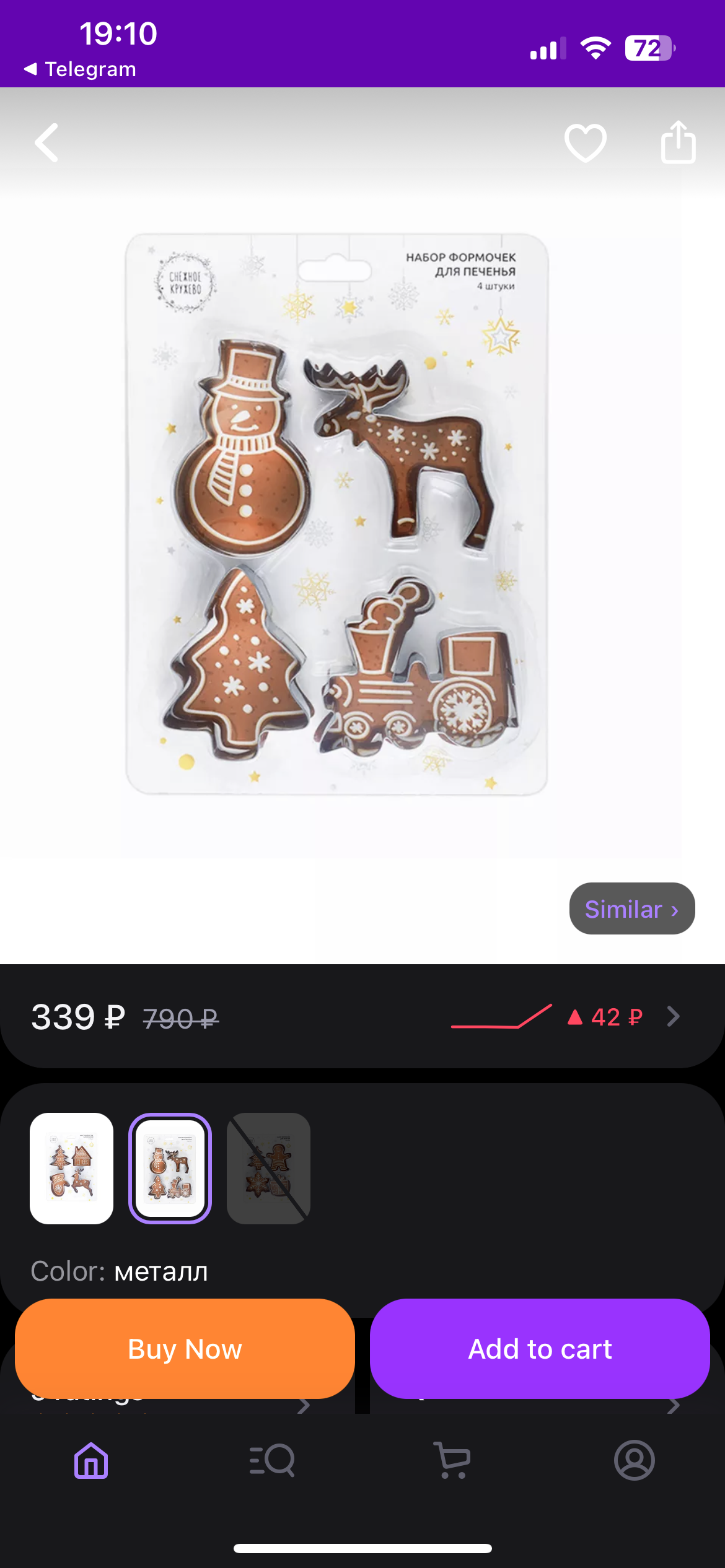Image resolution: width=725 pixels, height=1568 pixels.
Task: Return to Telegram app
Action: (81, 69)
